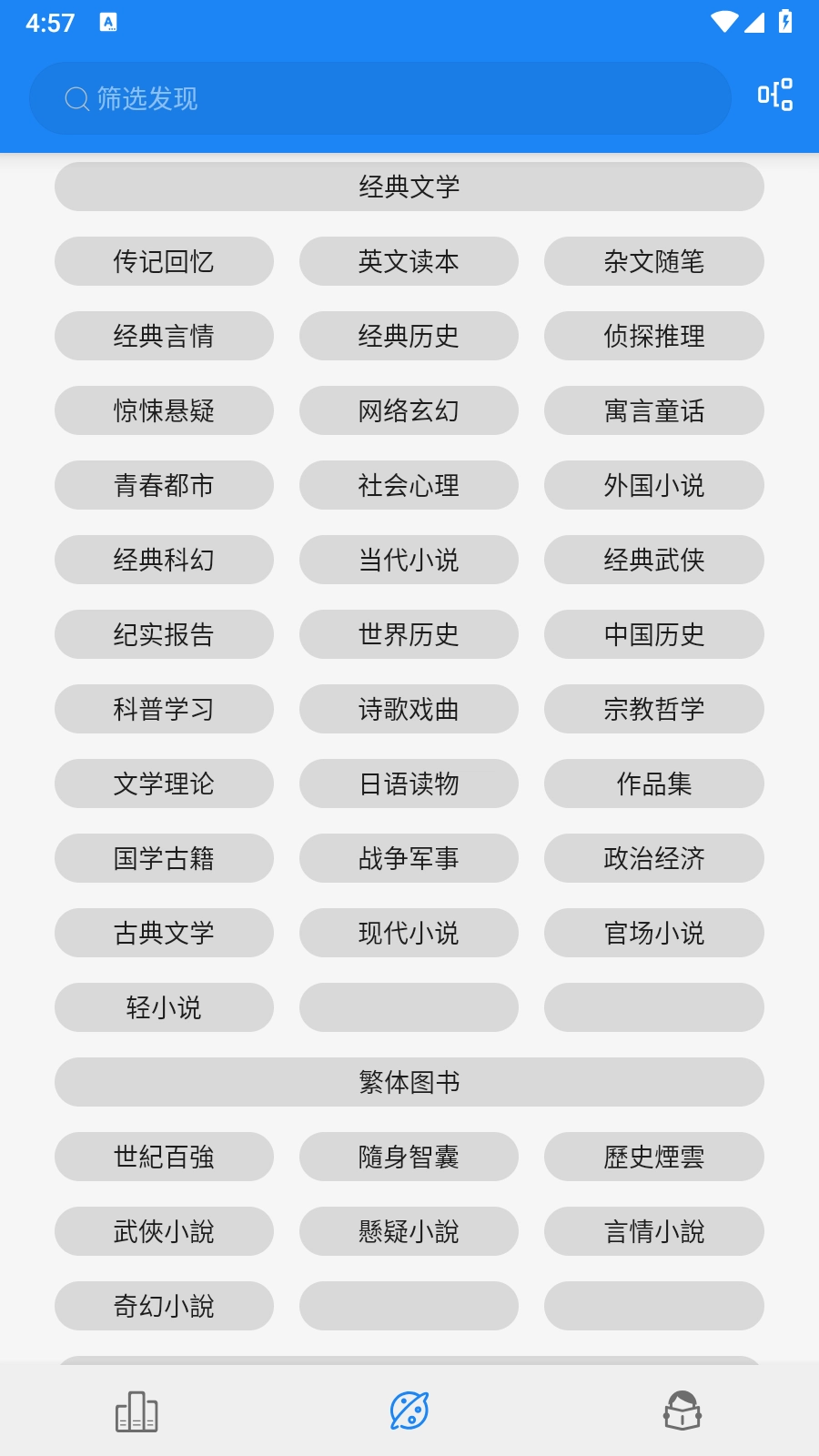The height and width of the screenshot is (1456, 819).
Task: Open the reader profile tab
Action: pyautogui.click(x=682, y=1411)
